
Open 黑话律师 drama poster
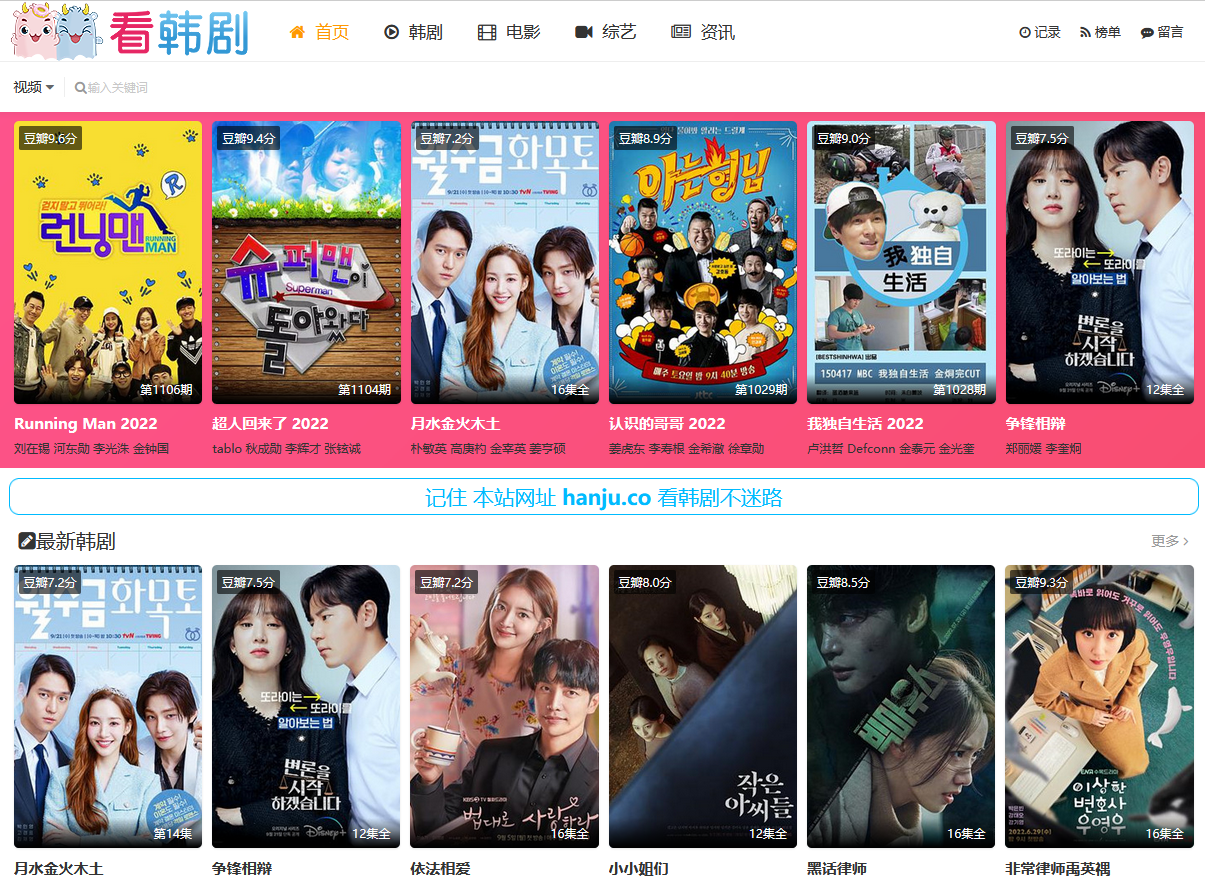[901, 705]
